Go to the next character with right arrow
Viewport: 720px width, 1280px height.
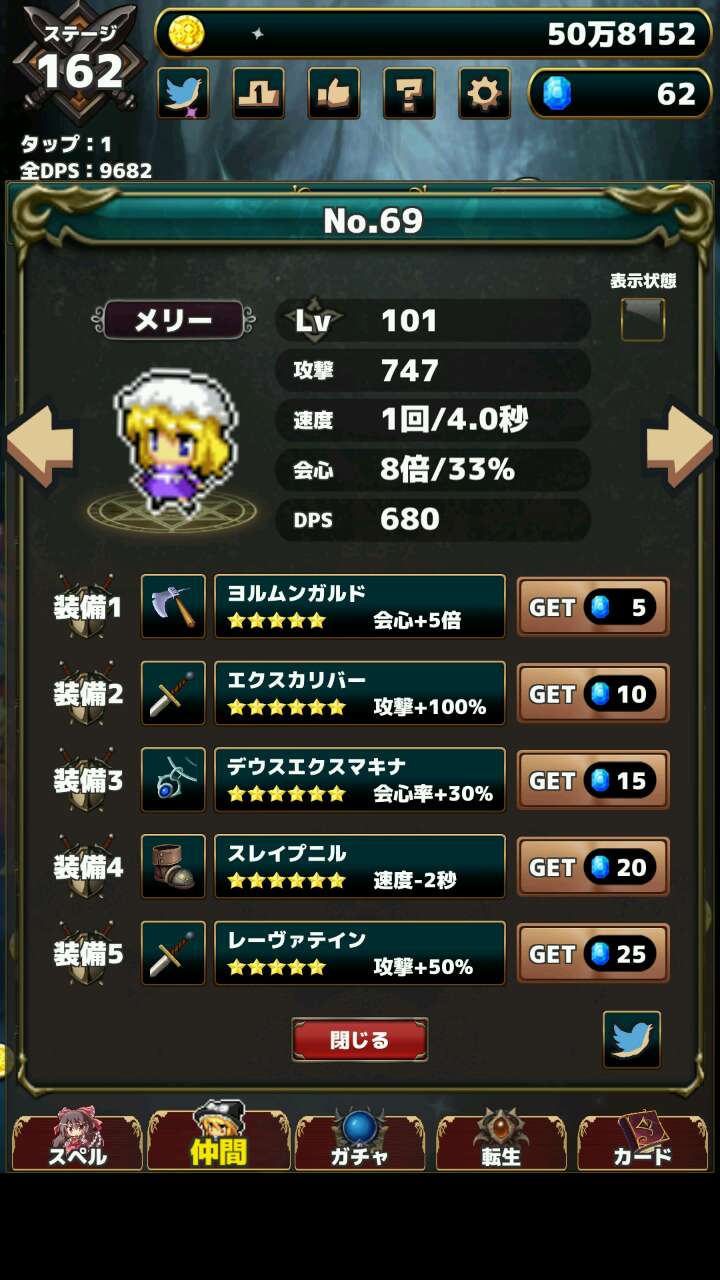tap(679, 445)
